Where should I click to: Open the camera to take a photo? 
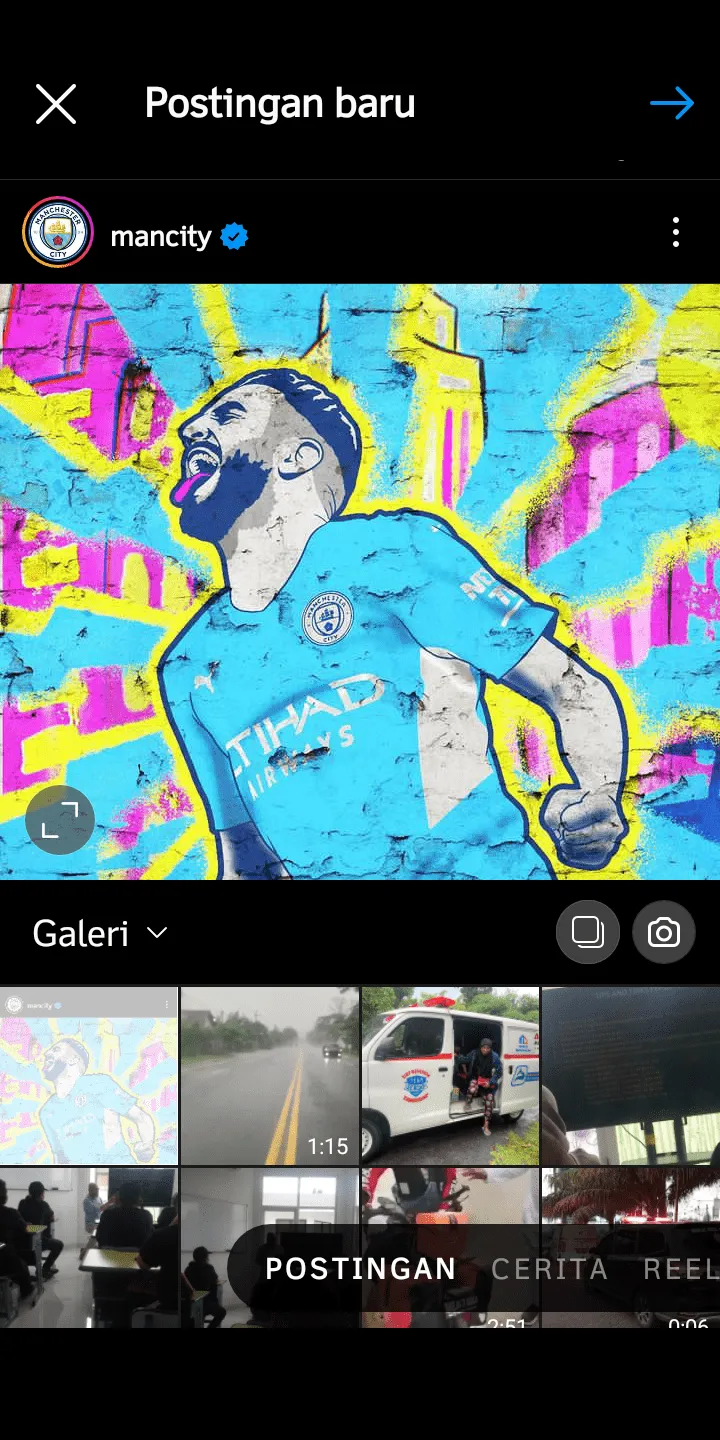(664, 932)
